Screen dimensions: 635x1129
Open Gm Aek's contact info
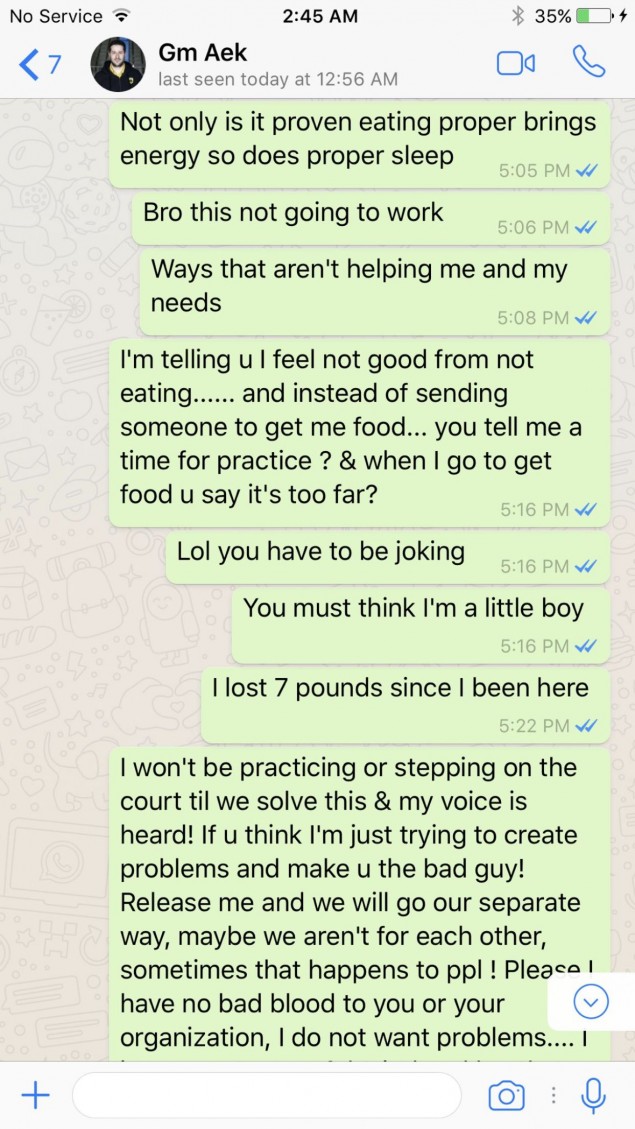(x=276, y=65)
